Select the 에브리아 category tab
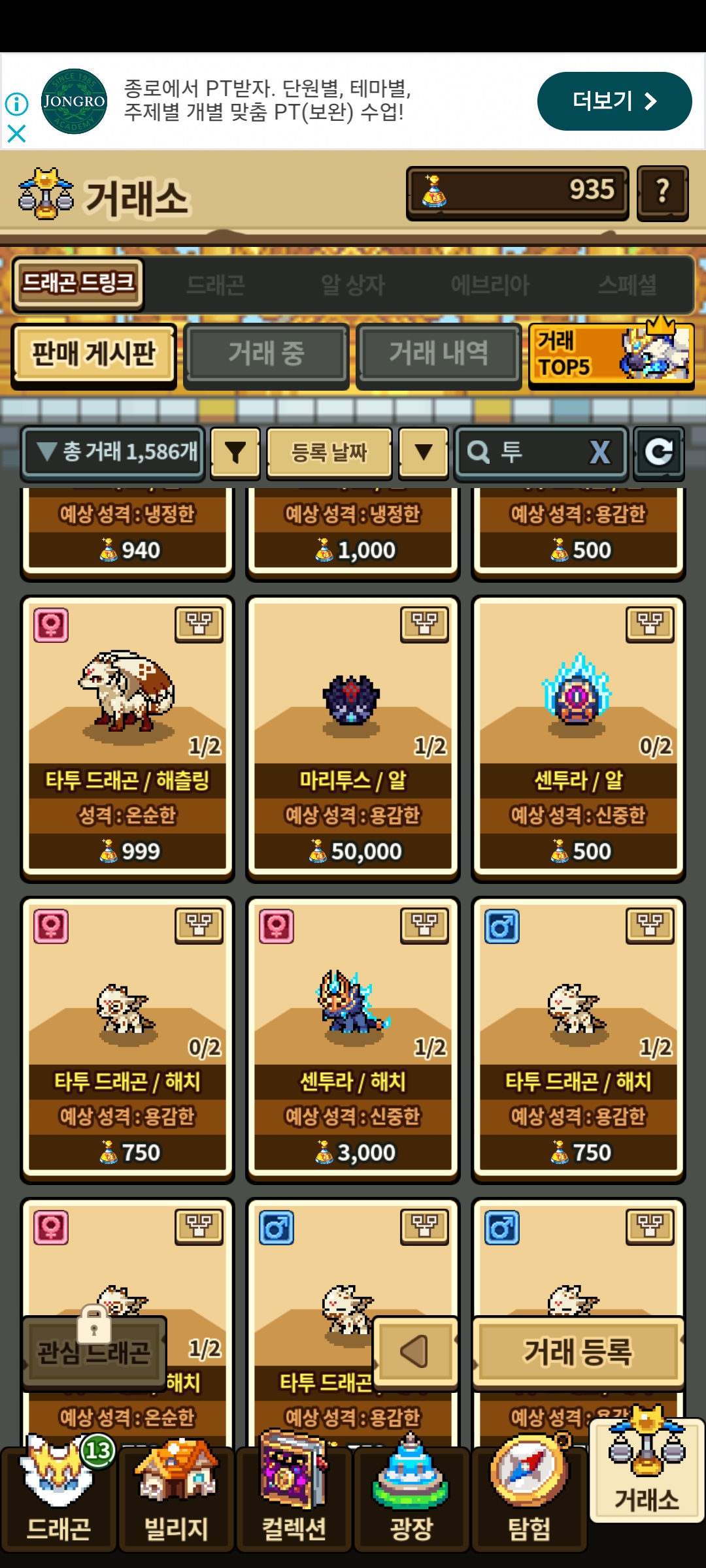The width and height of the screenshot is (706, 1568). 490,286
